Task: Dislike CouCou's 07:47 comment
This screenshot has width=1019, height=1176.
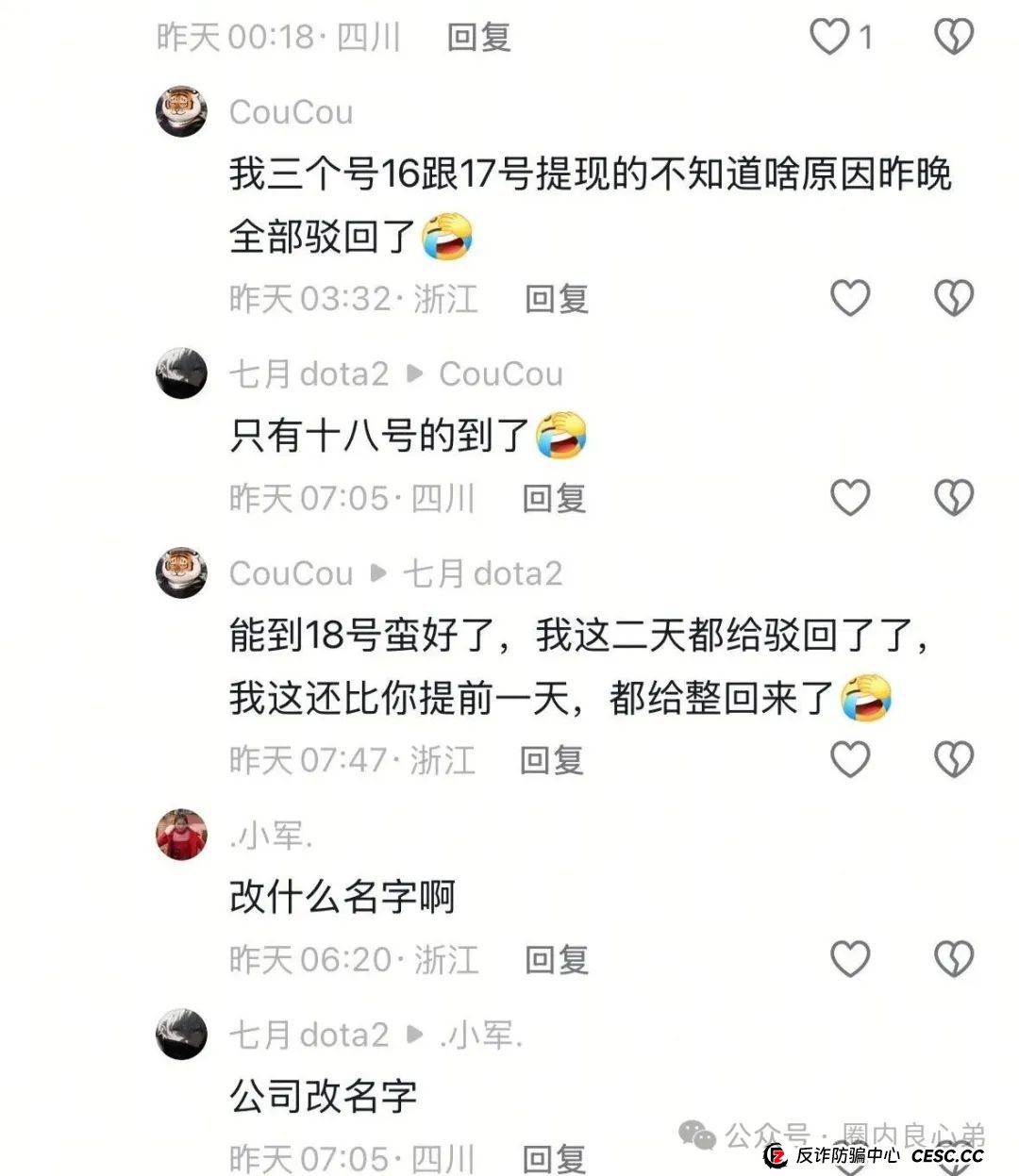Action: pos(953,759)
